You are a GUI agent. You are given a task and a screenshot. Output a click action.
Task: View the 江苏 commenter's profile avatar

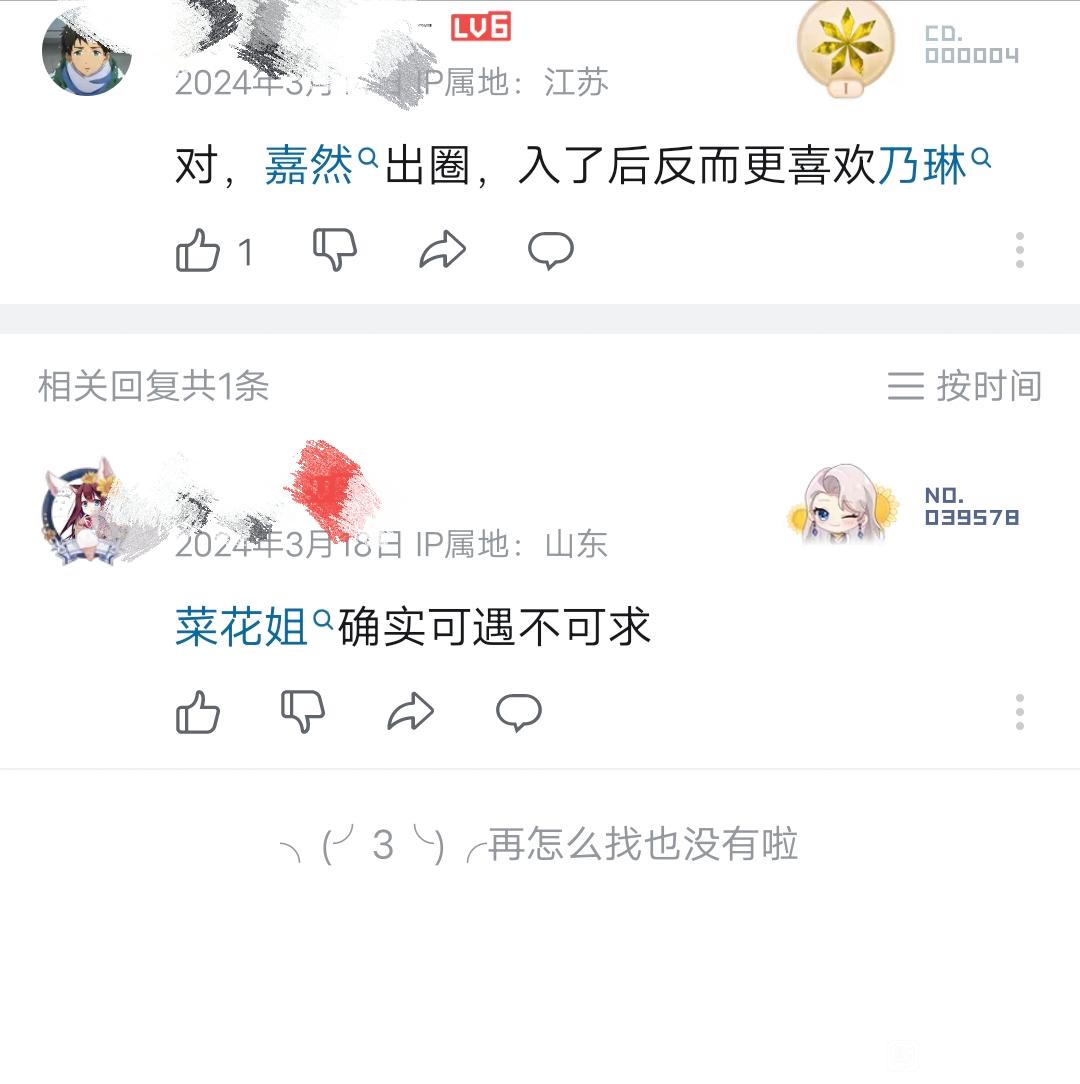coord(86,50)
